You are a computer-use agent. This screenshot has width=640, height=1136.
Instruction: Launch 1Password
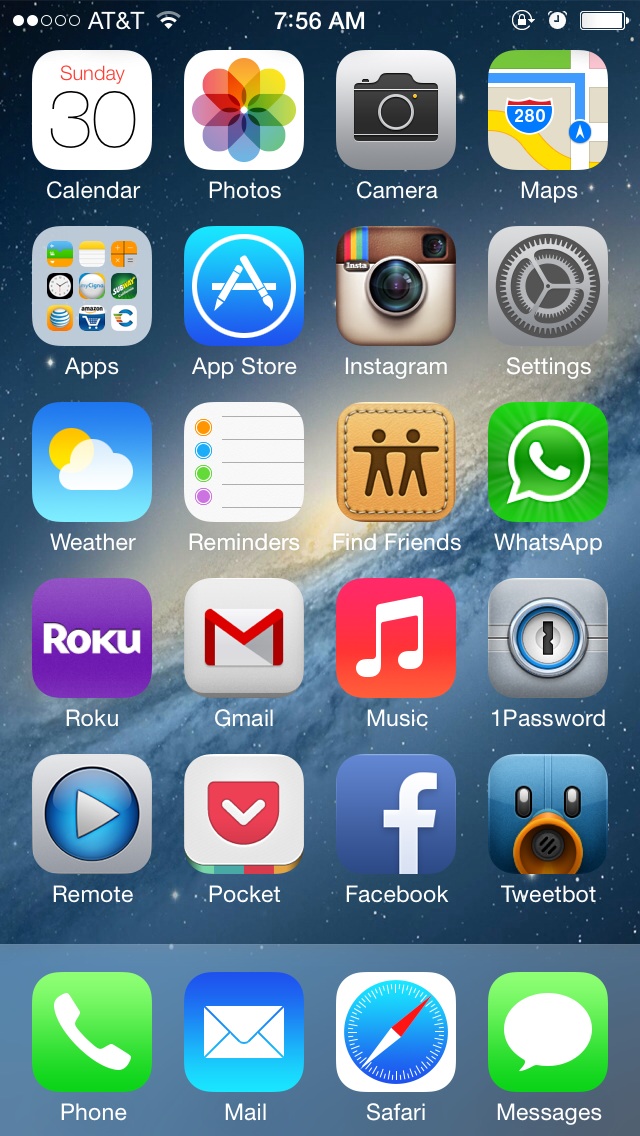coord(548,638)
